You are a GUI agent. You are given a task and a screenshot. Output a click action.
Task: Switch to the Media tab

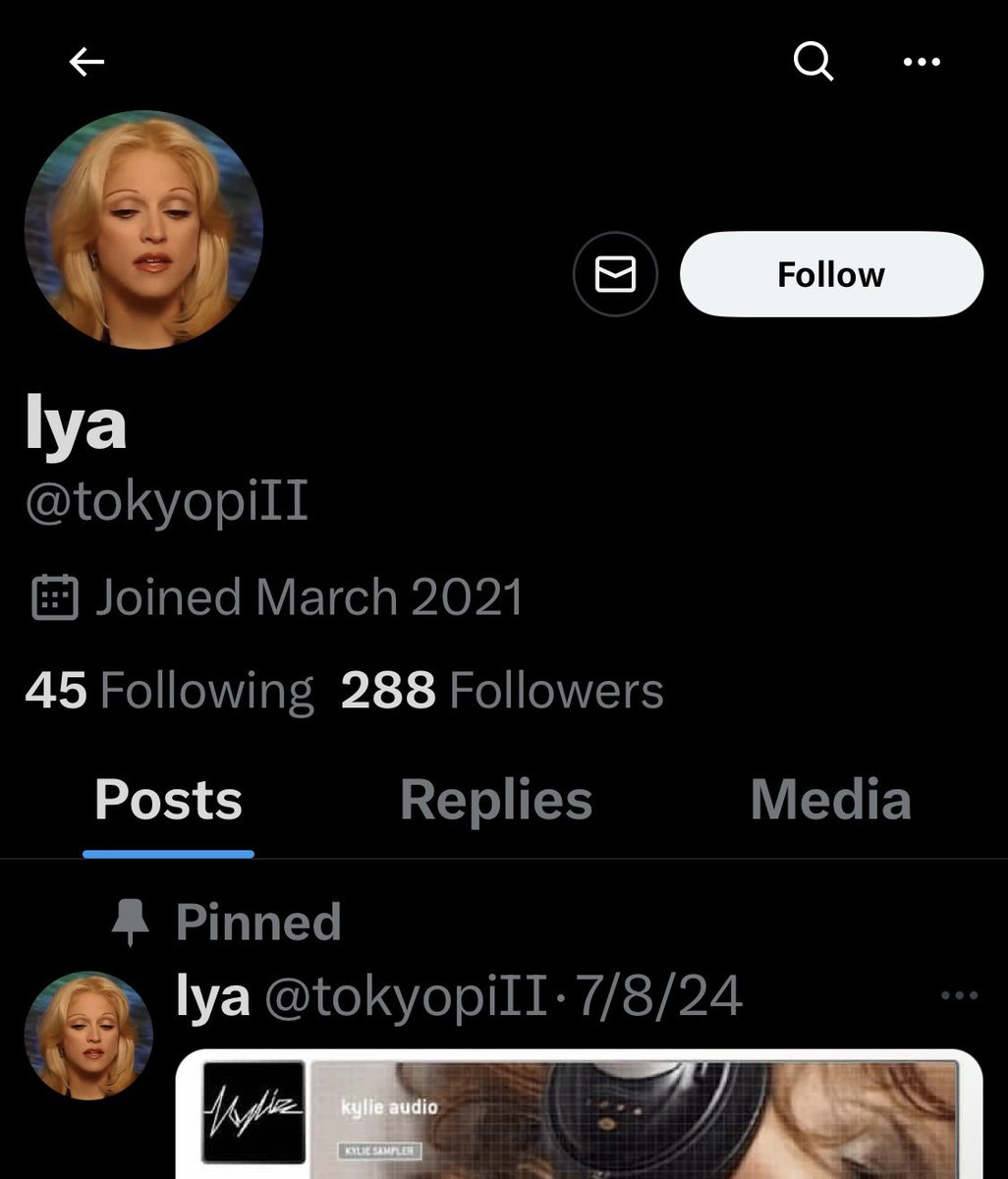(830, 800)
